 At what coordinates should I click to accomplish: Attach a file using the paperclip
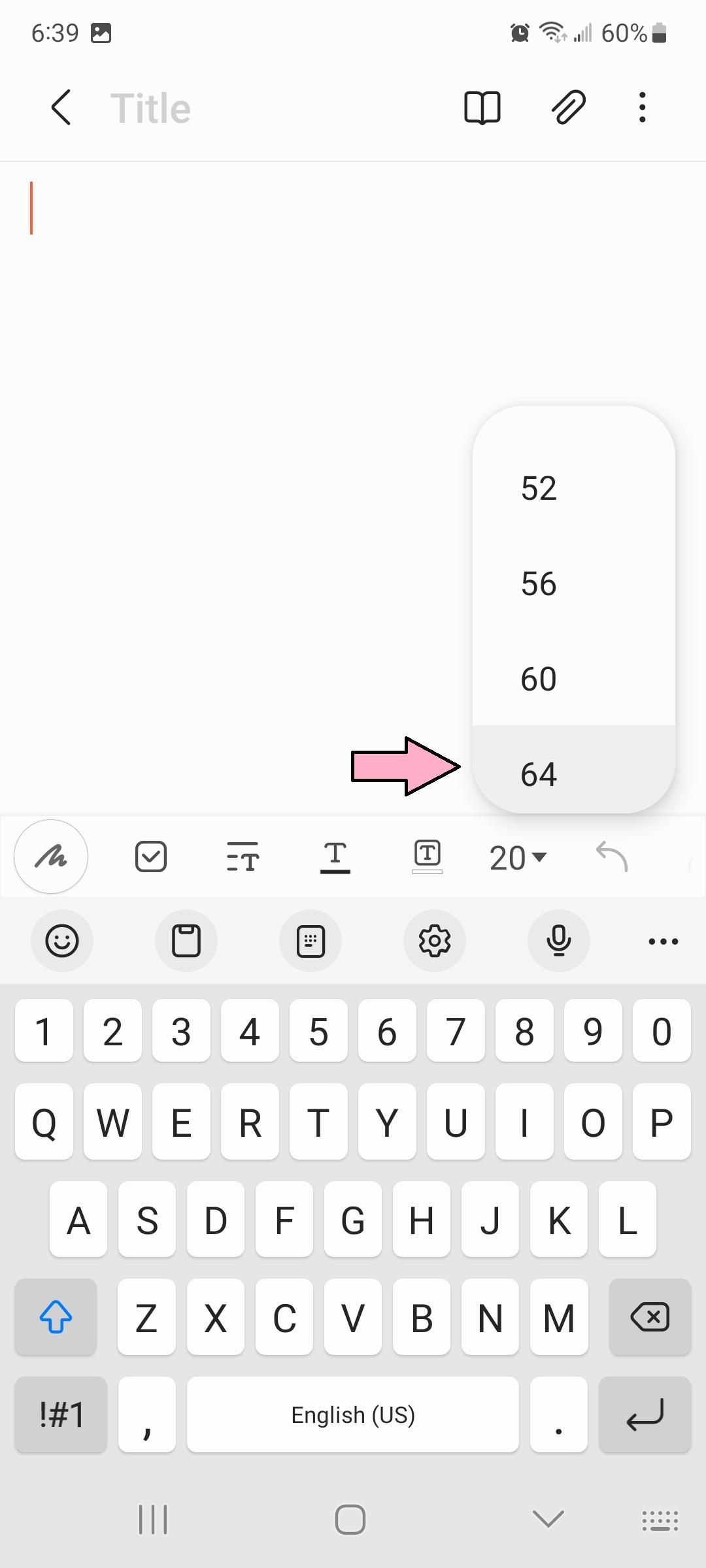click(568, 108)
